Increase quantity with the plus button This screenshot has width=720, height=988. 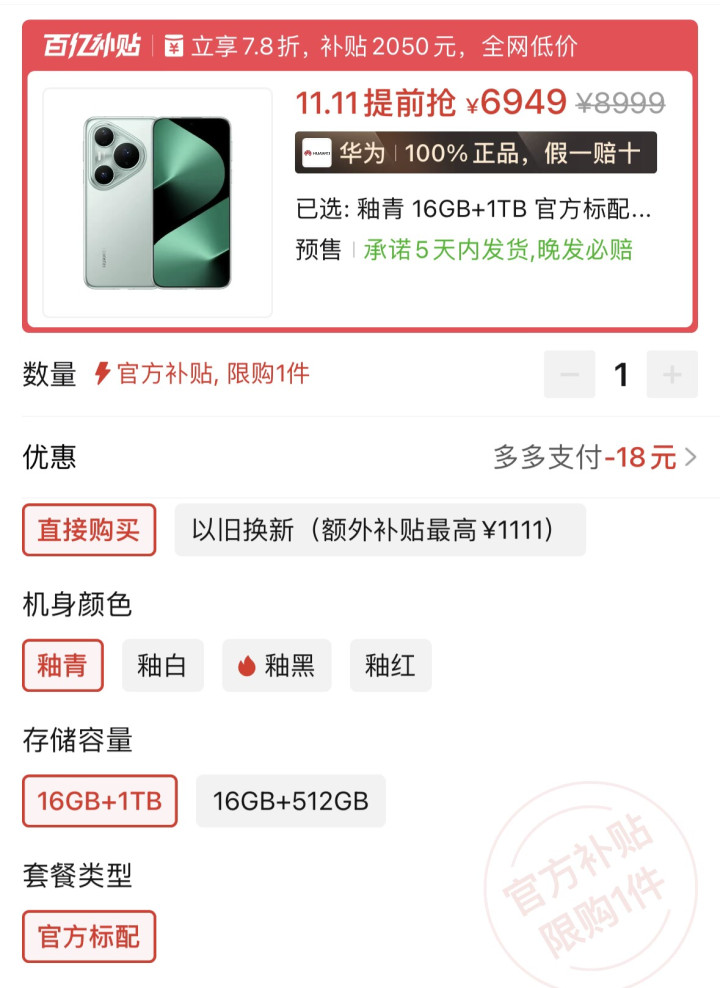pyautogui.click(x=672, y=374)
